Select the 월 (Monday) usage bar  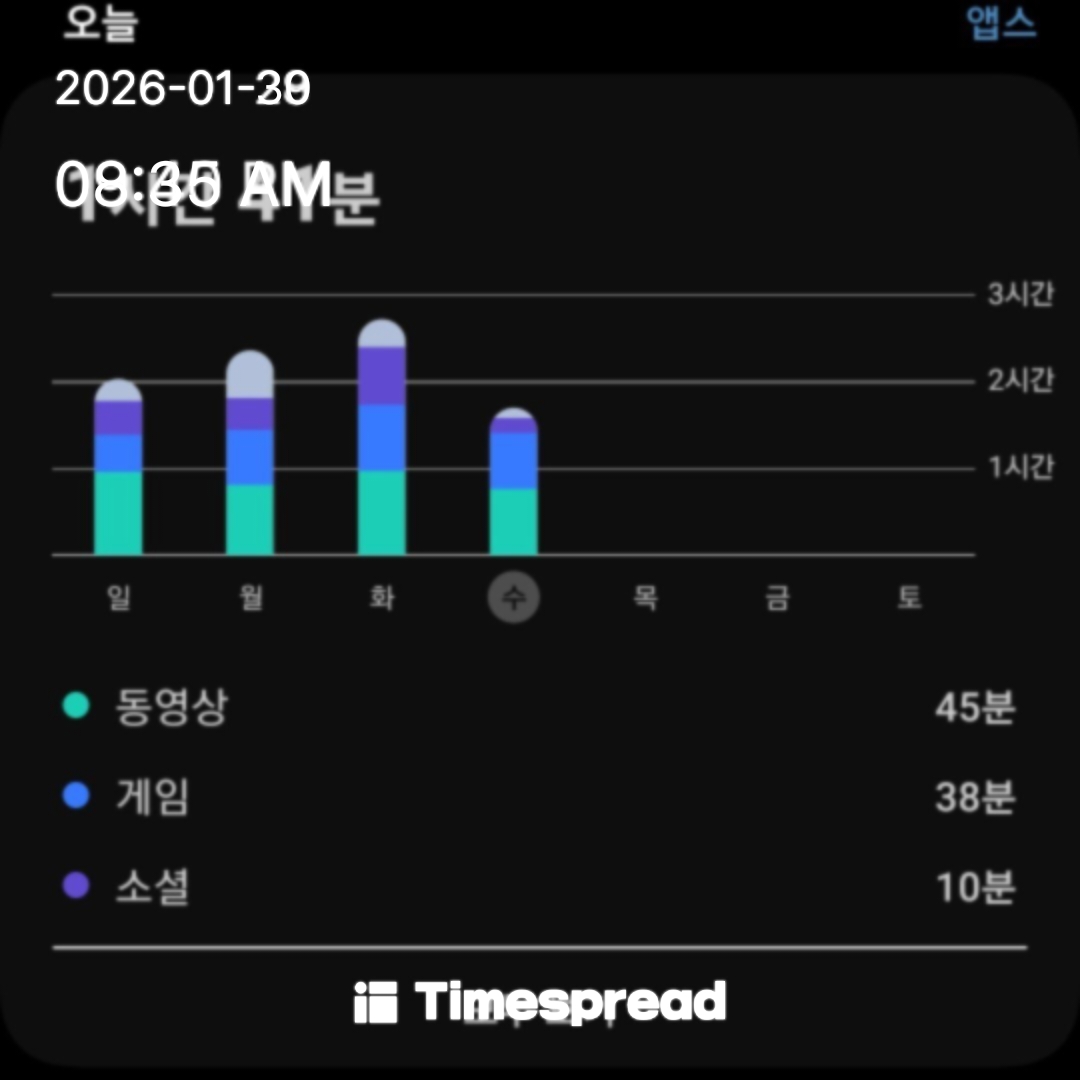point(250,455)
